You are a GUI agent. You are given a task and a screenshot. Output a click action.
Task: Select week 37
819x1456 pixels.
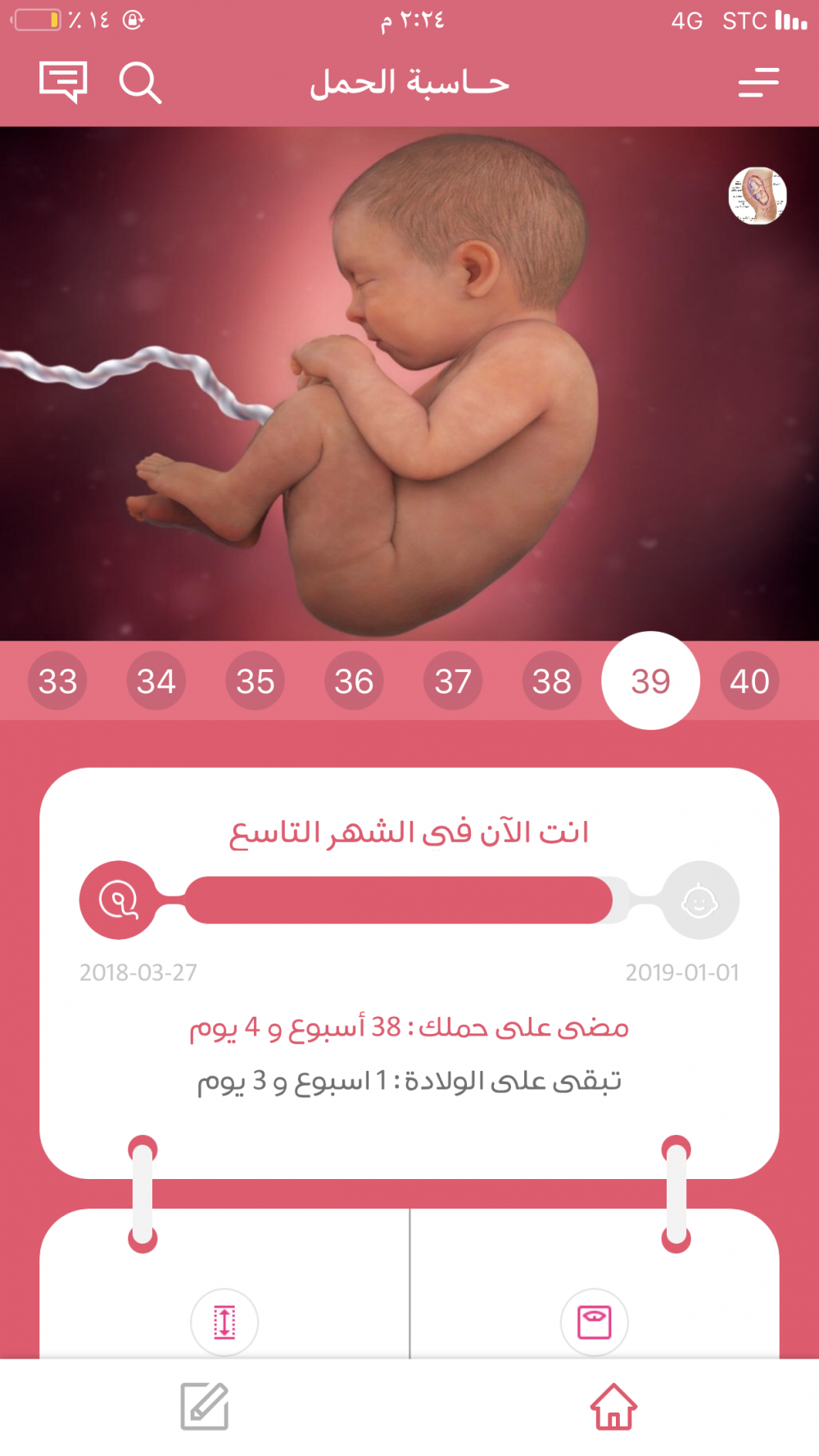point(453,681)
